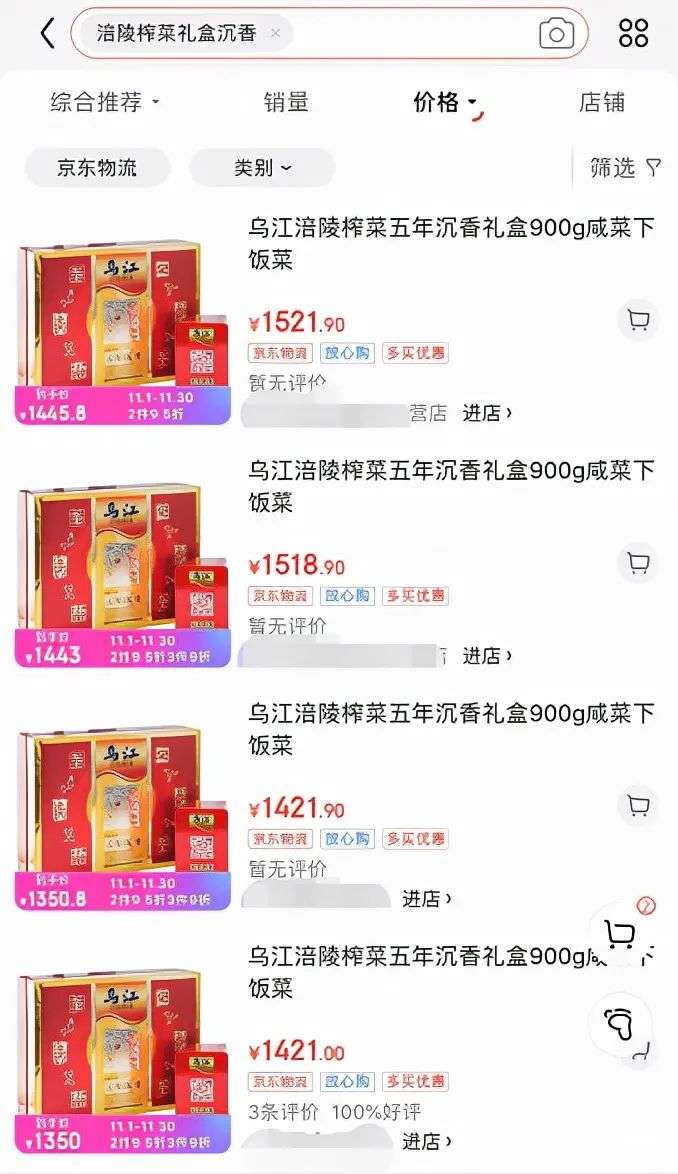
Task: Add the ¥1521.90 item to cart
Action: [637, 320]
